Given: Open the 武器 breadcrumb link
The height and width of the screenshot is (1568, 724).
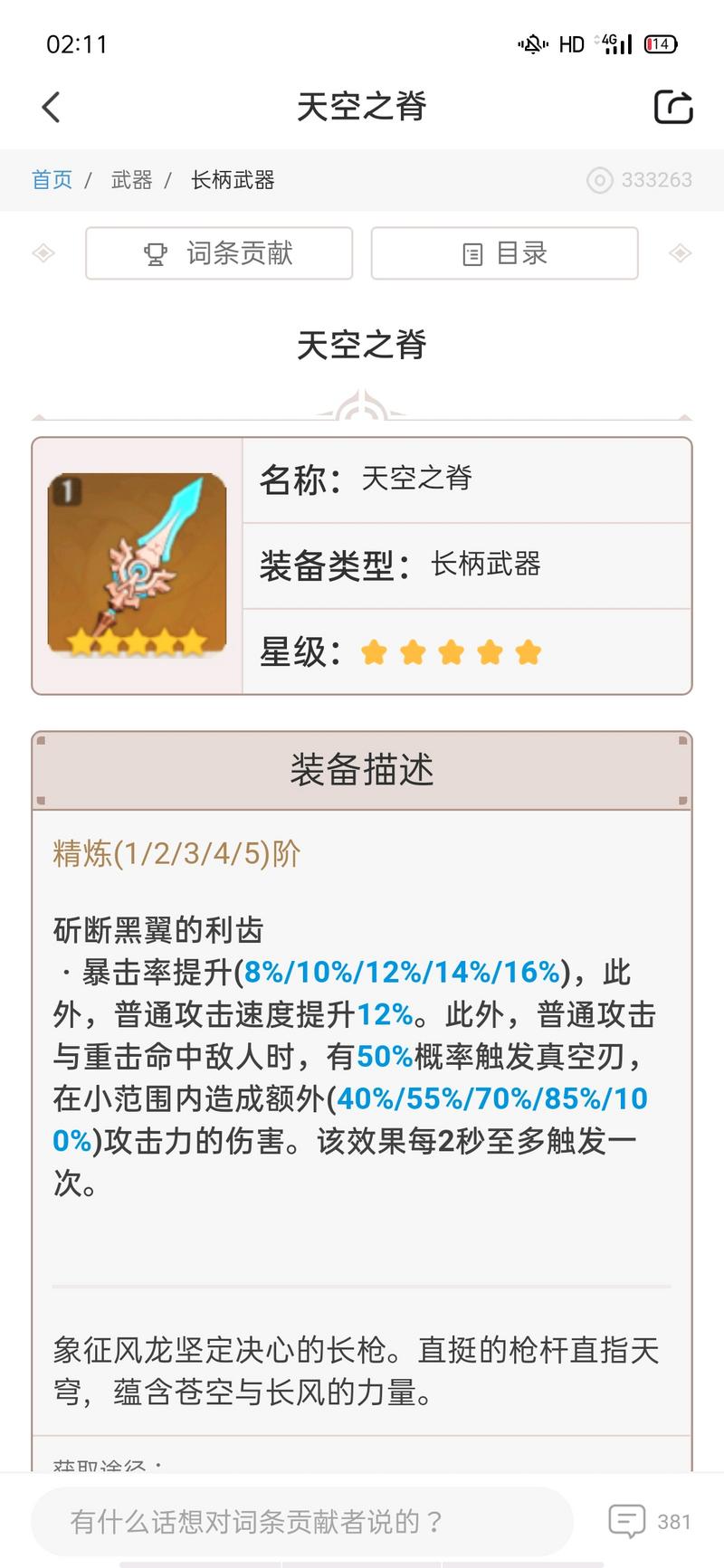Looking at the screenshot, I should tap(131, 180).
